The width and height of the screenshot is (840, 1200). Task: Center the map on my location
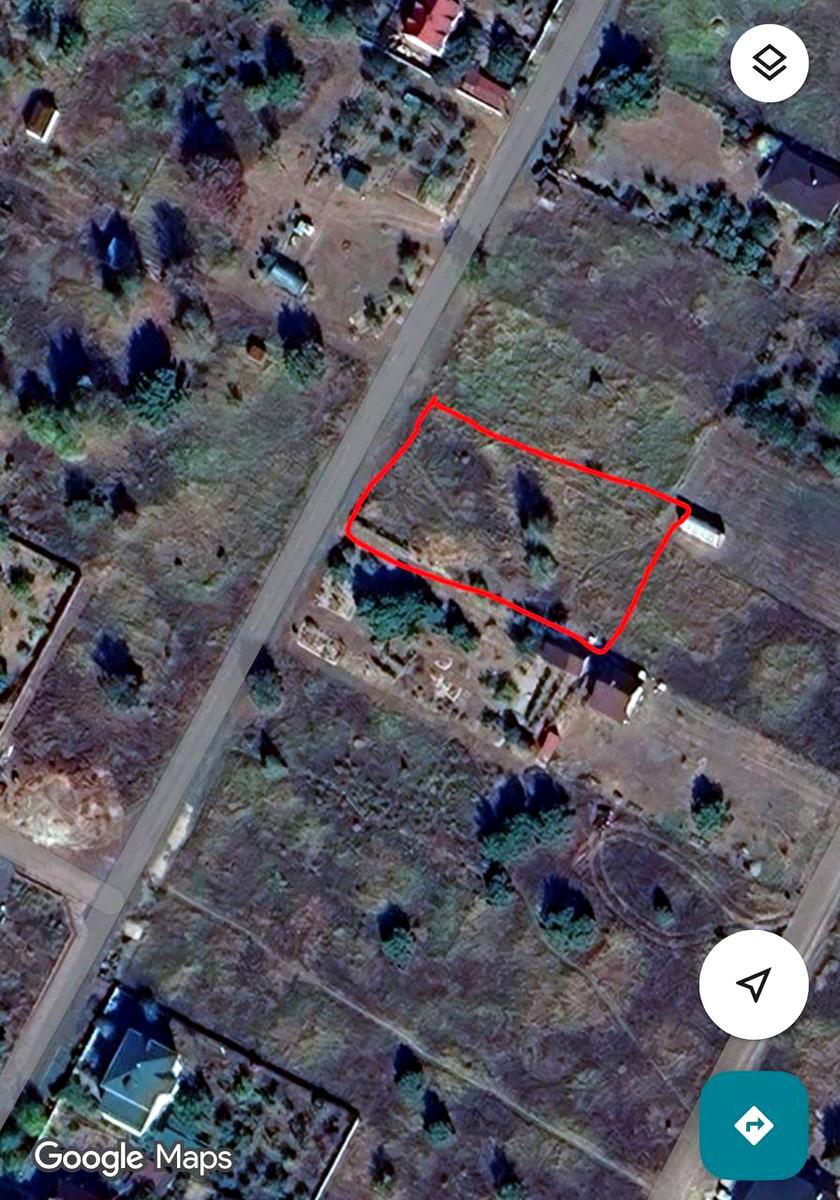click(x=753, y=985)
